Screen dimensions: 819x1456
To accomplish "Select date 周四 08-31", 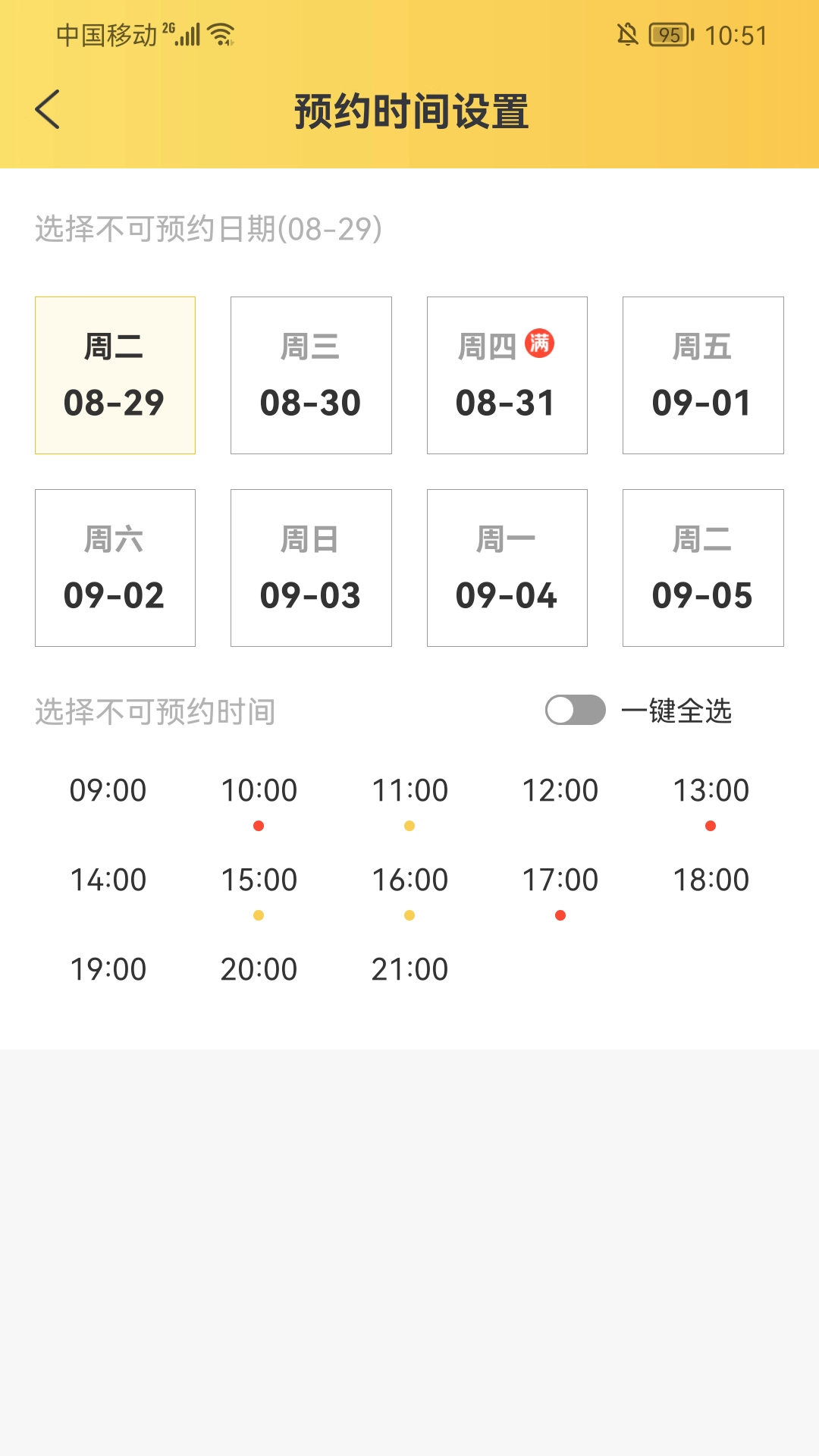I will 507,375.
